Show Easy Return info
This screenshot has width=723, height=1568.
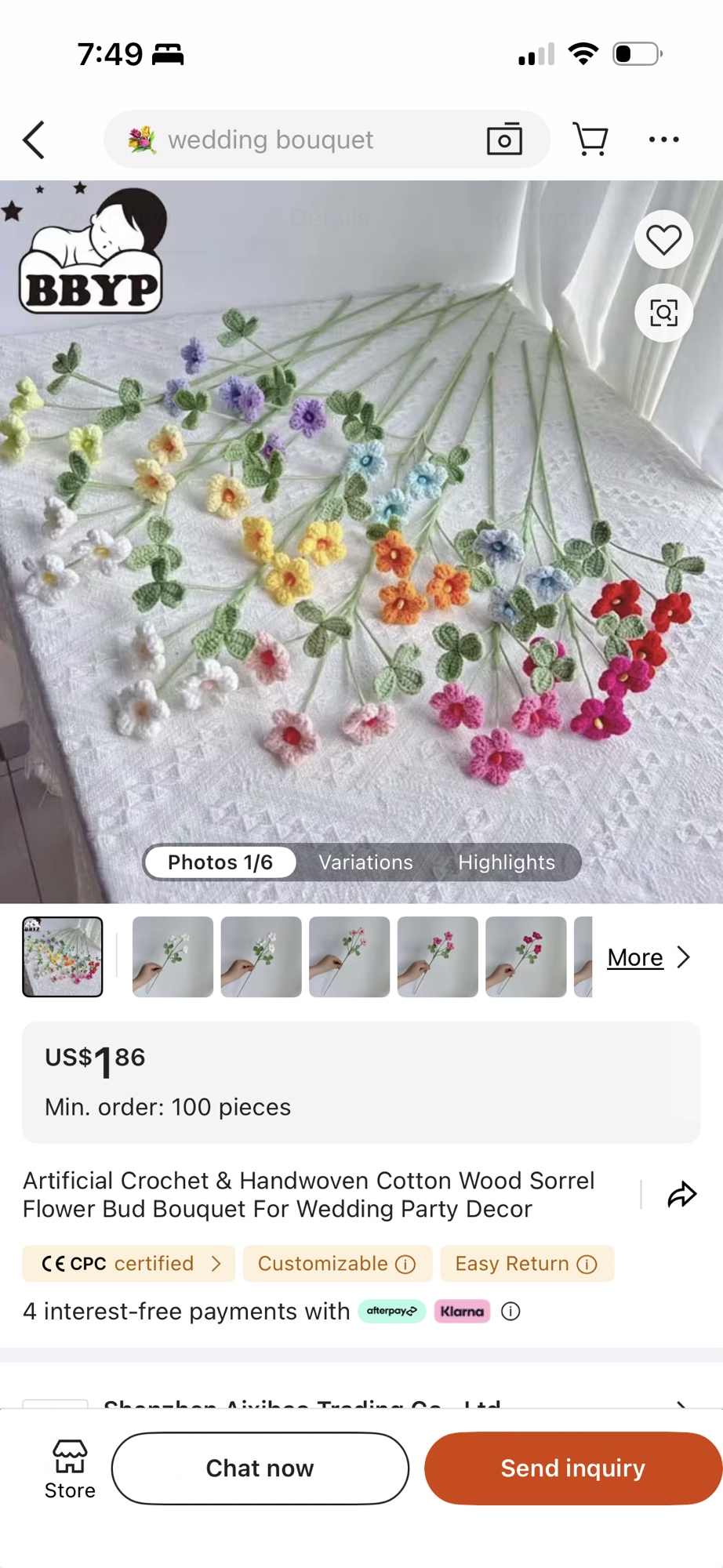[526, 1264]
